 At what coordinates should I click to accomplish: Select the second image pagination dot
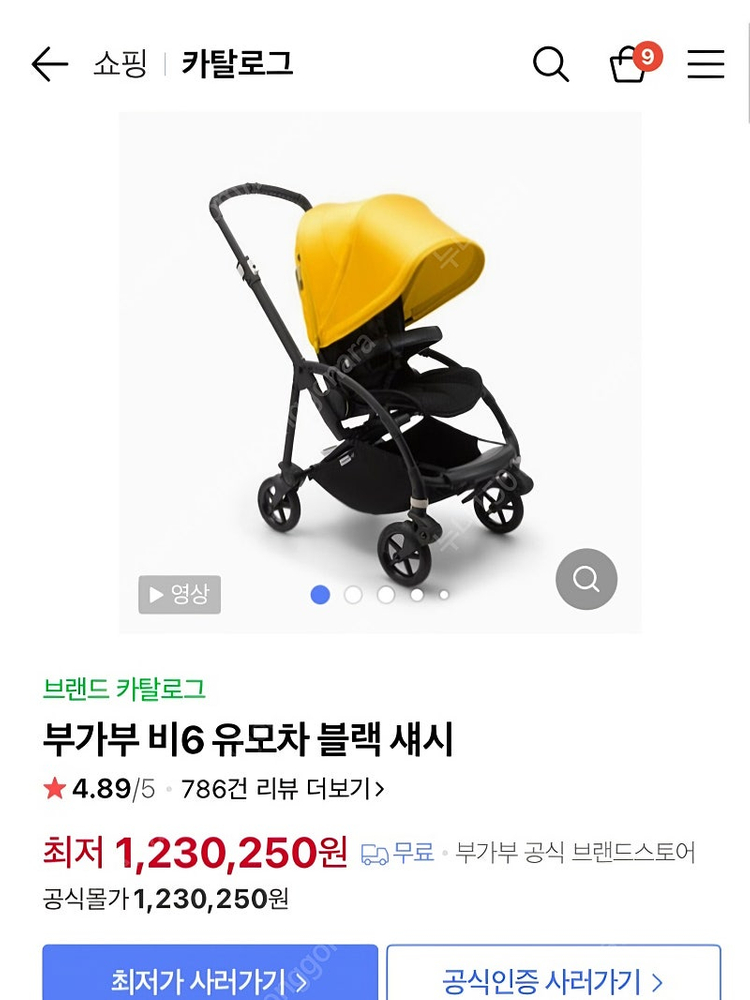[x=352, y=594]
